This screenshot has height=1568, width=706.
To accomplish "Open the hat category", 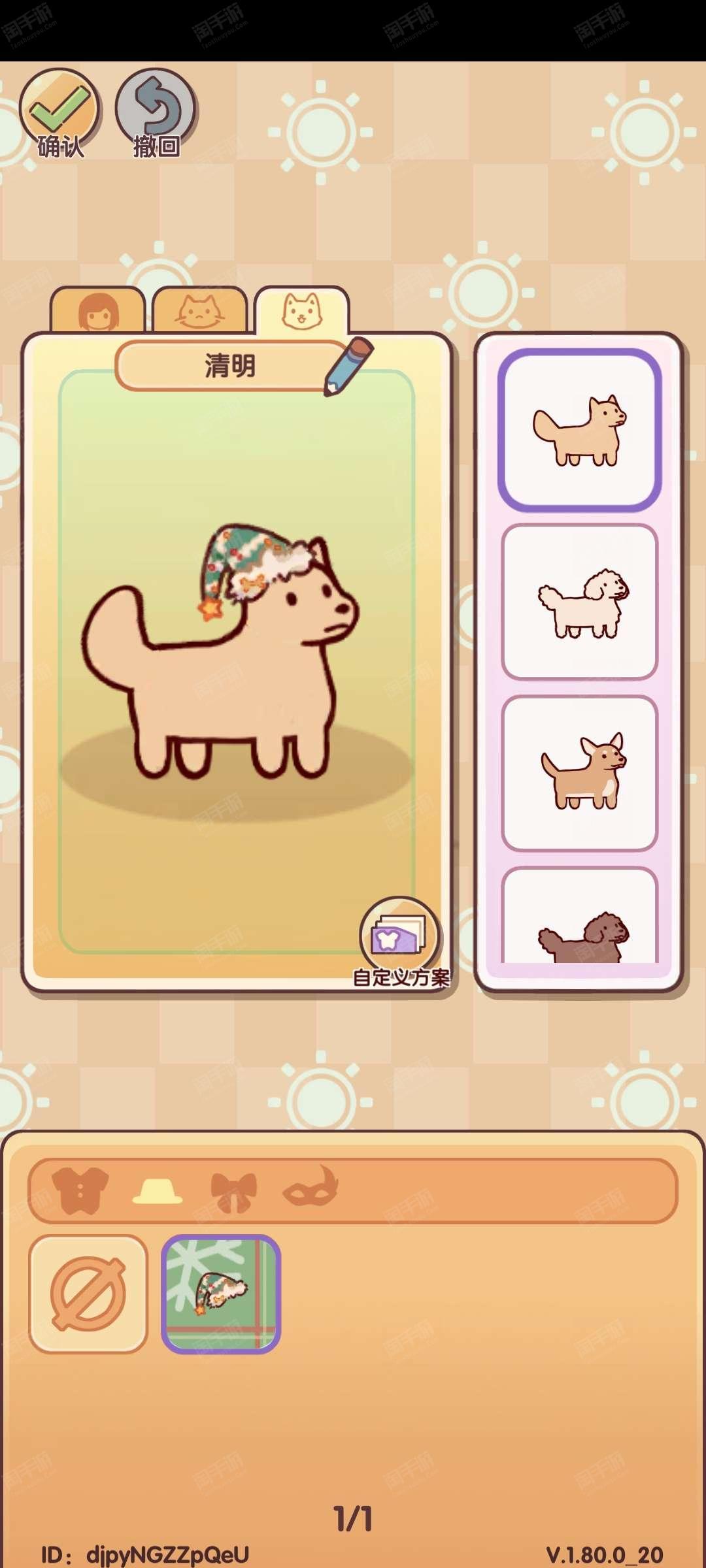I will (x=157, y=1190).
